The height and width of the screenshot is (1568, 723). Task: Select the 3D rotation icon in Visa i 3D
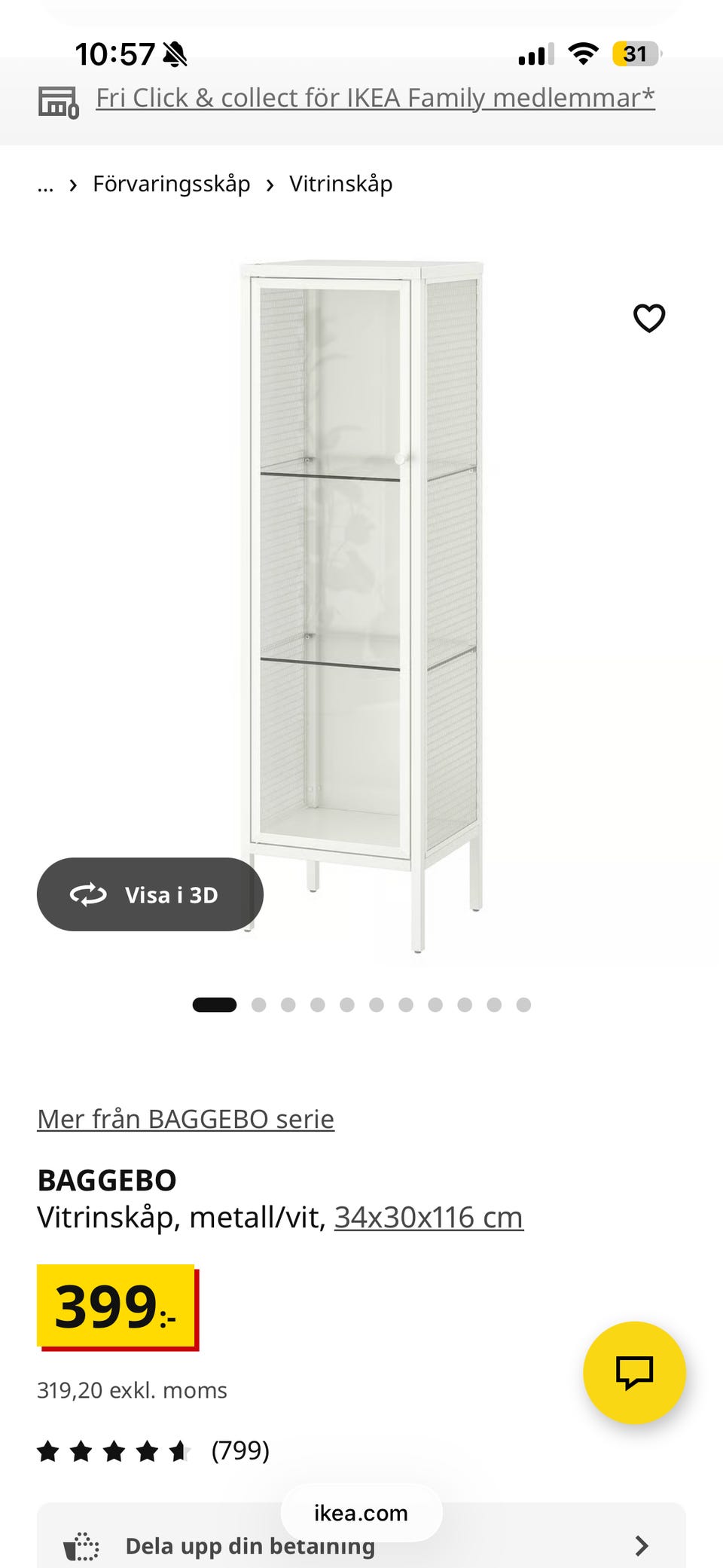[x=89, y=894]
